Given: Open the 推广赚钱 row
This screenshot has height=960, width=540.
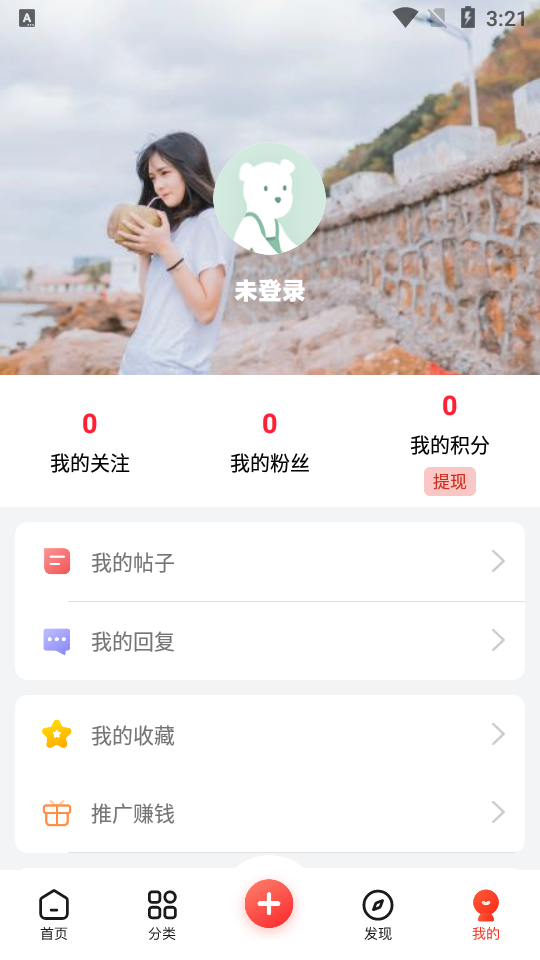Looking at the screenshot, I should (270, 813).
